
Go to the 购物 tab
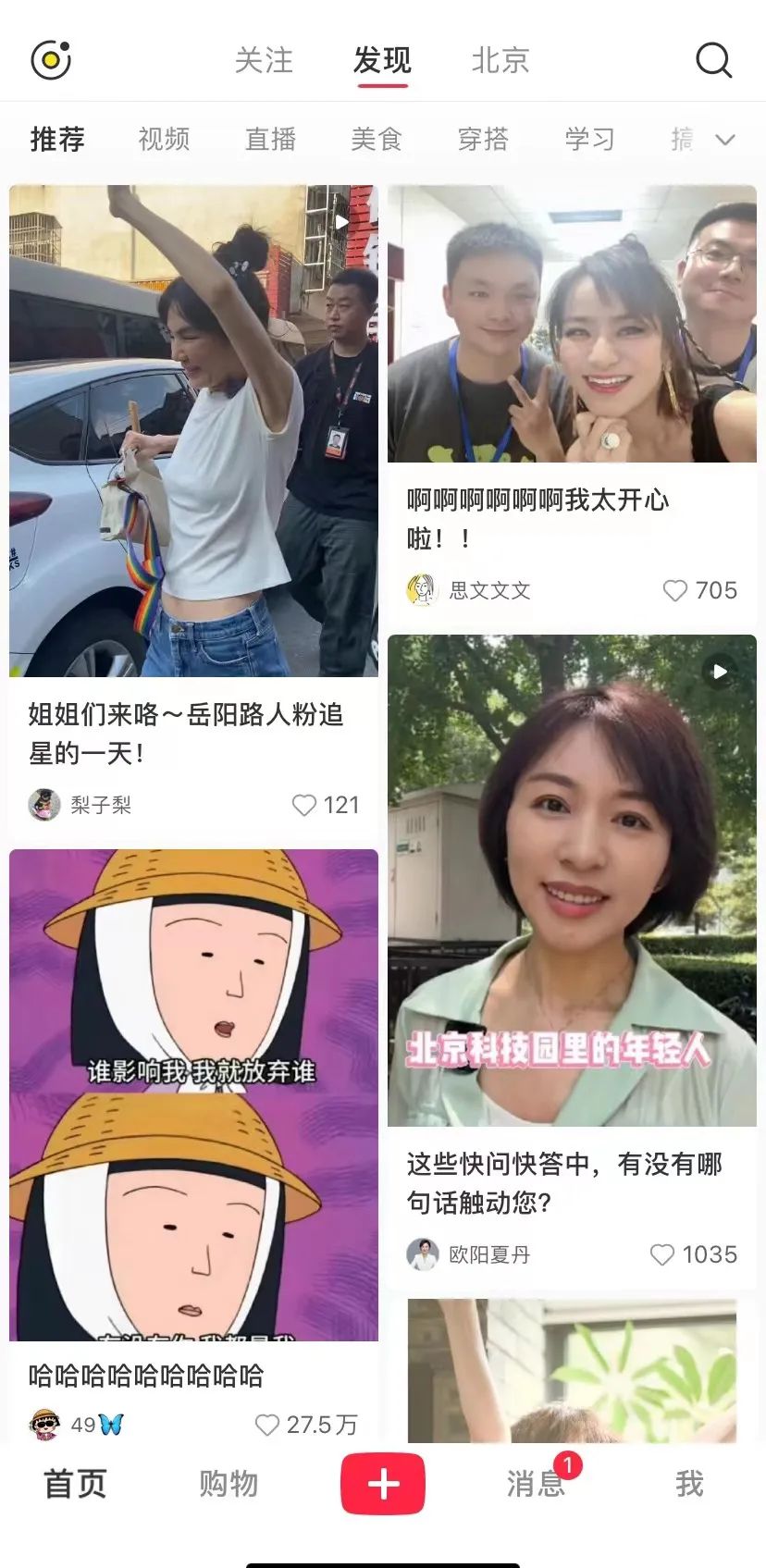(x=229, y=1484)
